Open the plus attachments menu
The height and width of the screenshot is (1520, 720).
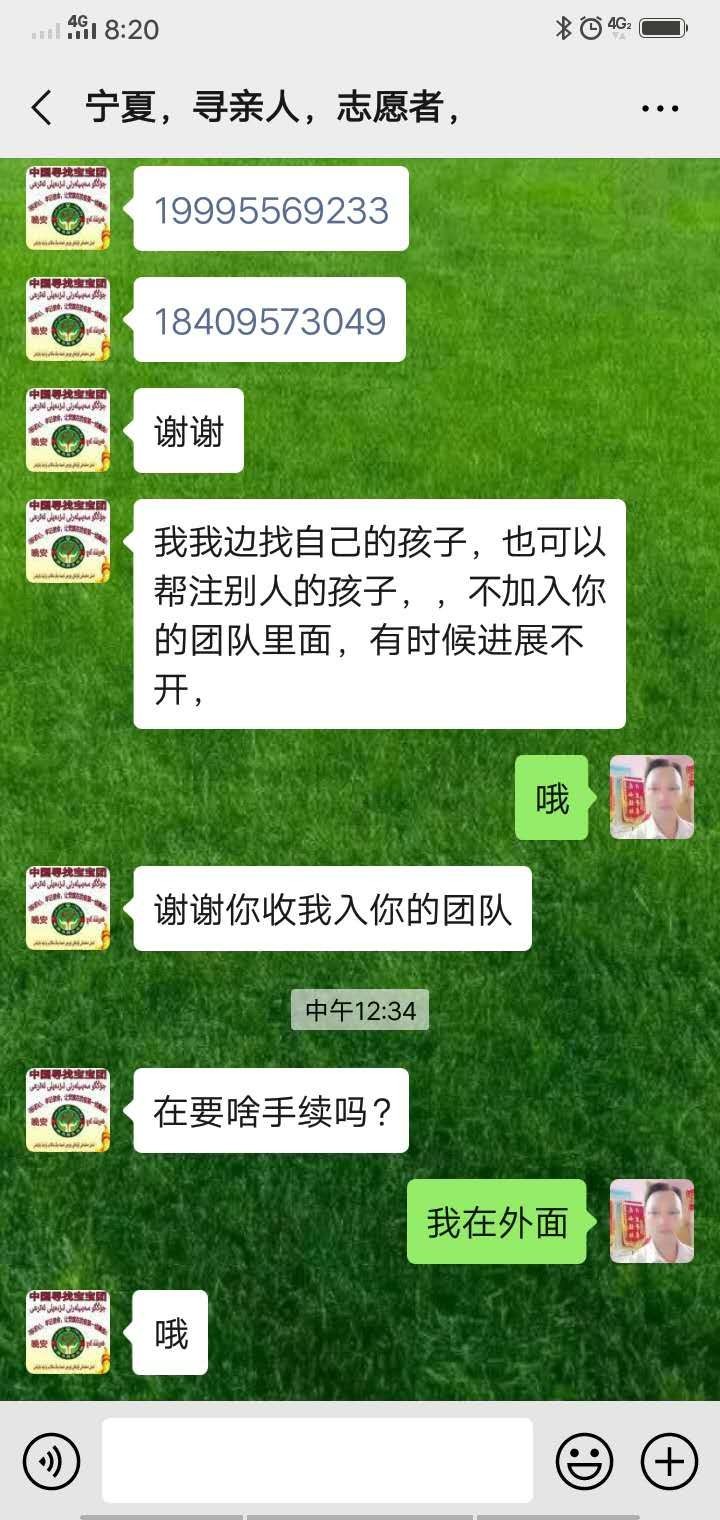(669, 1461)
